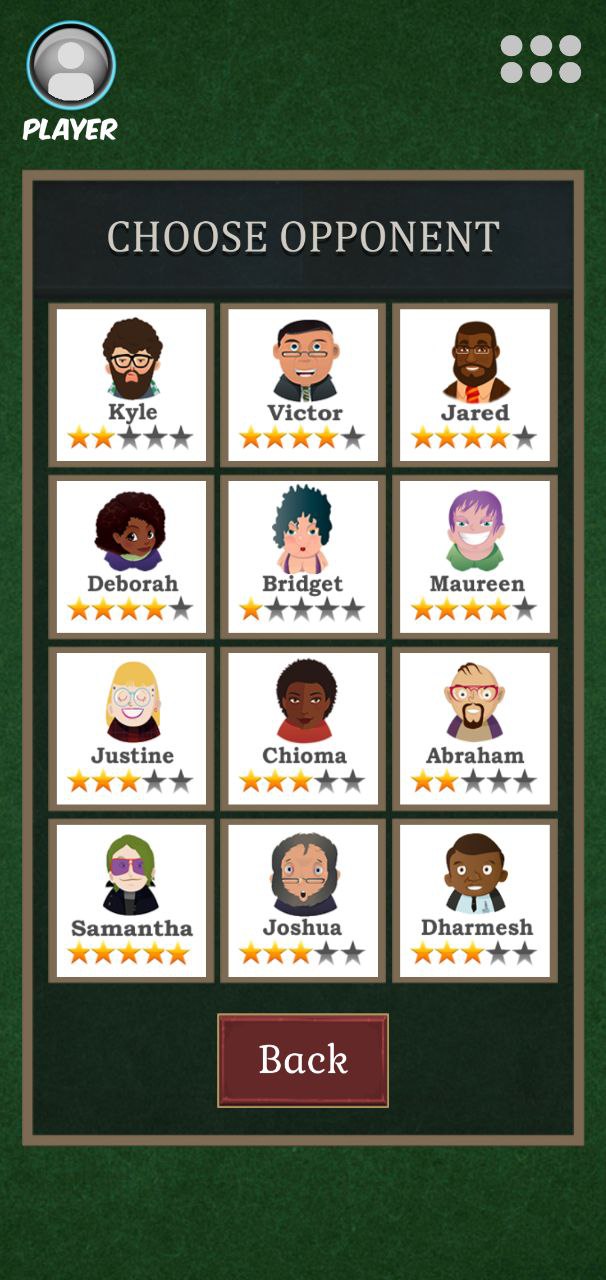
Task: Pick Maureen as your opponent
Action: pyautogui.click(x=475, y=557)
